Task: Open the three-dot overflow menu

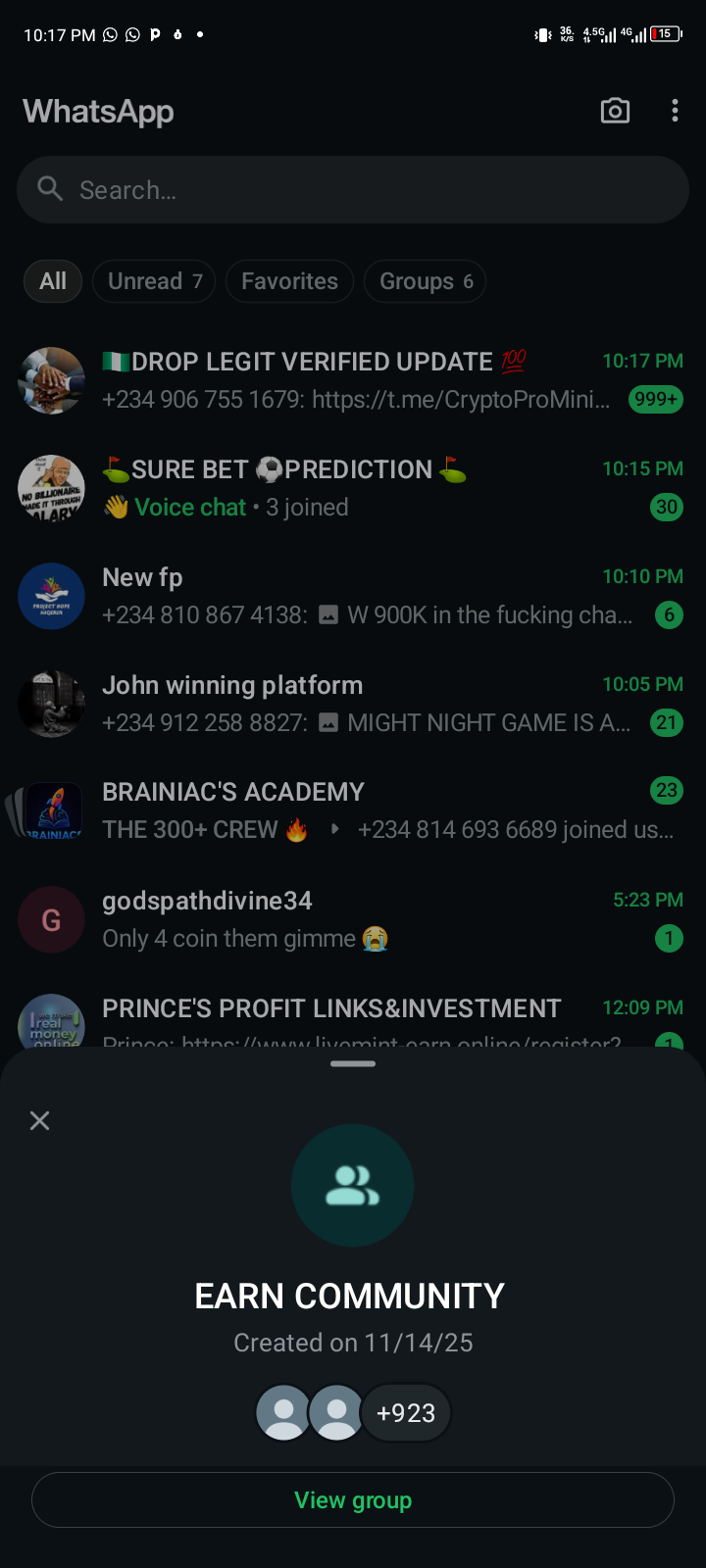Action: point(675,111)
